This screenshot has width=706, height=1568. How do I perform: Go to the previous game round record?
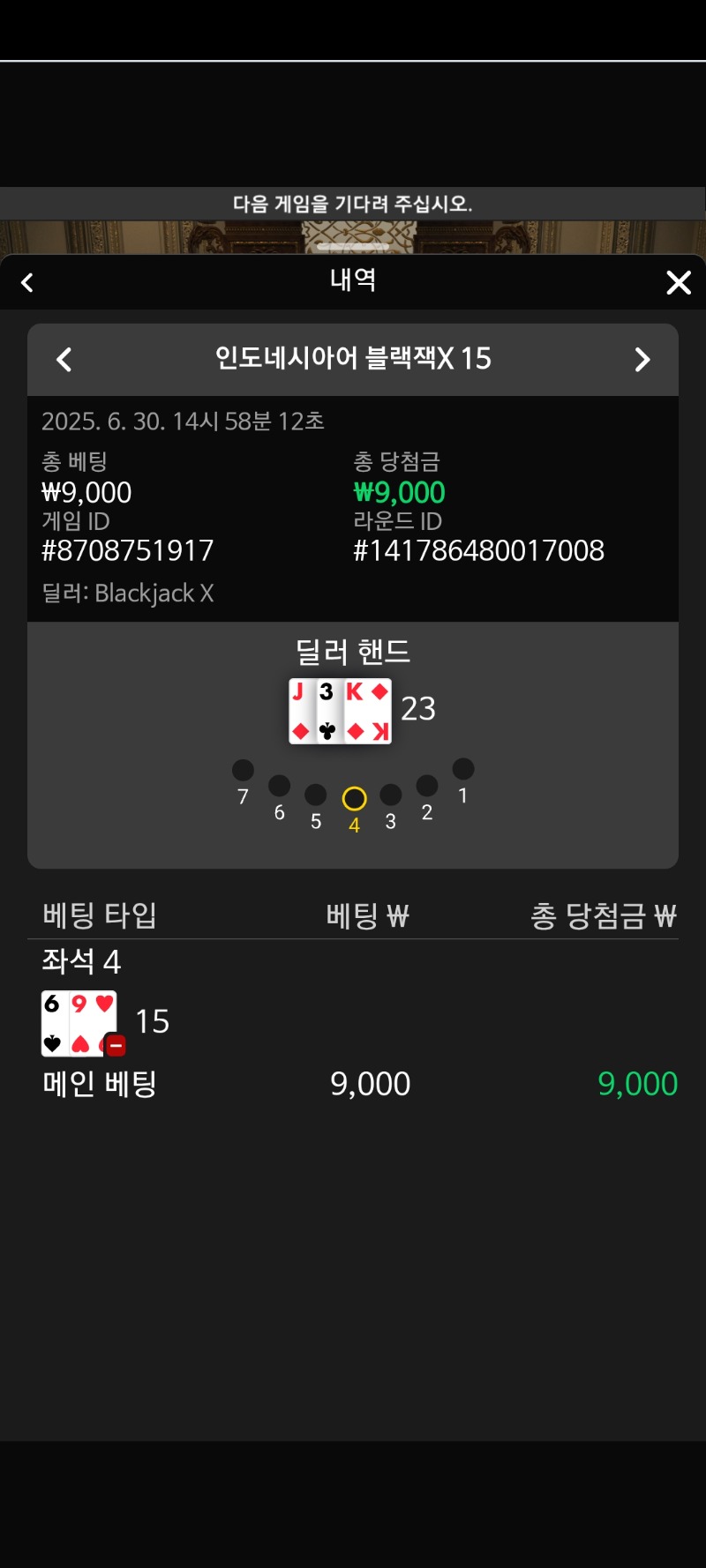[x=64, y=360]
